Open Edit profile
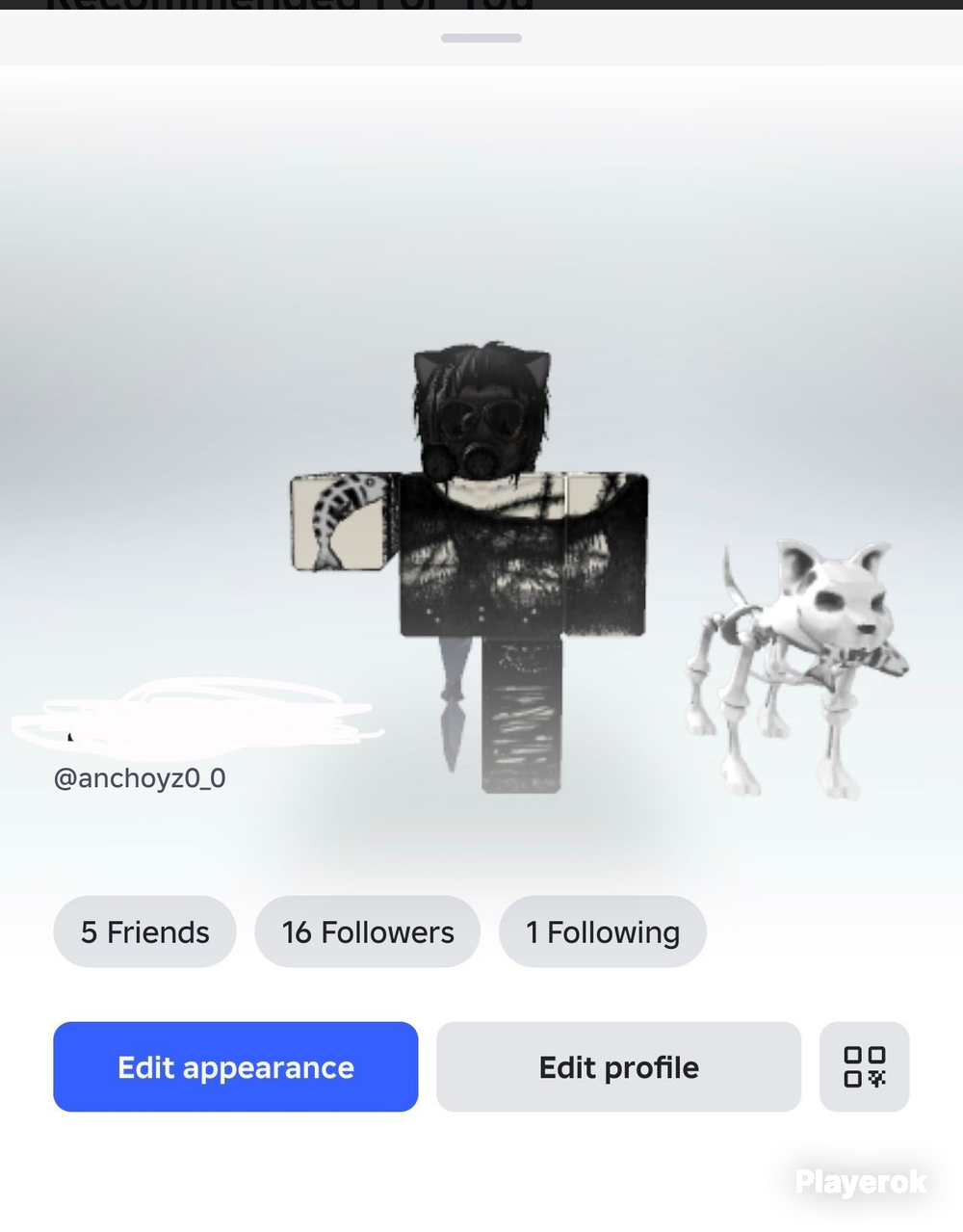Viewport: 963px width, 1232px height. point(618,1067)
